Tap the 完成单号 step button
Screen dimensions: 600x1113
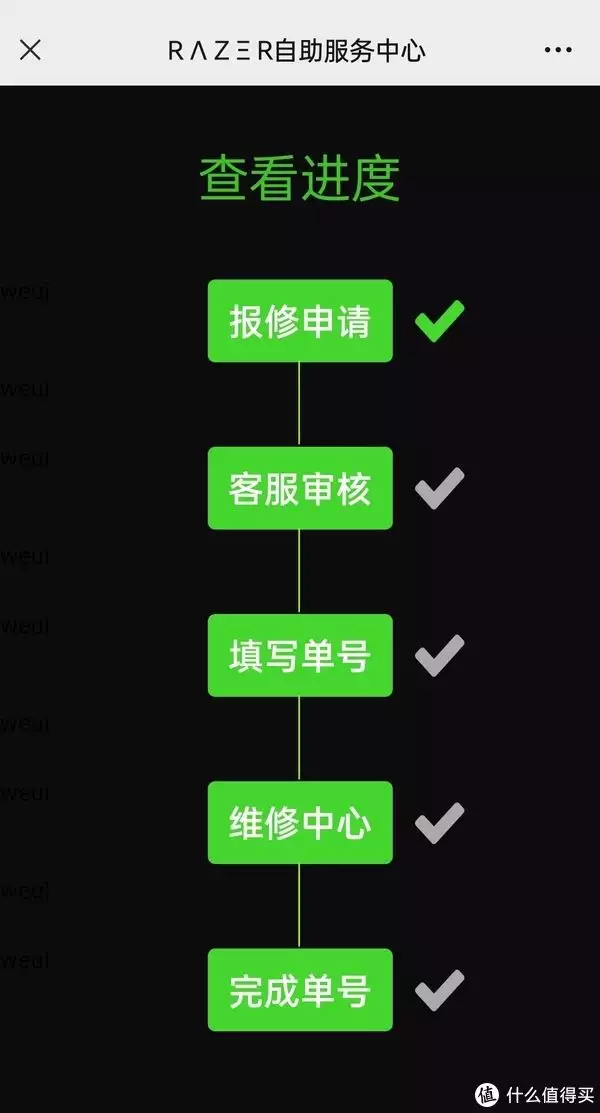pos(300,990)
